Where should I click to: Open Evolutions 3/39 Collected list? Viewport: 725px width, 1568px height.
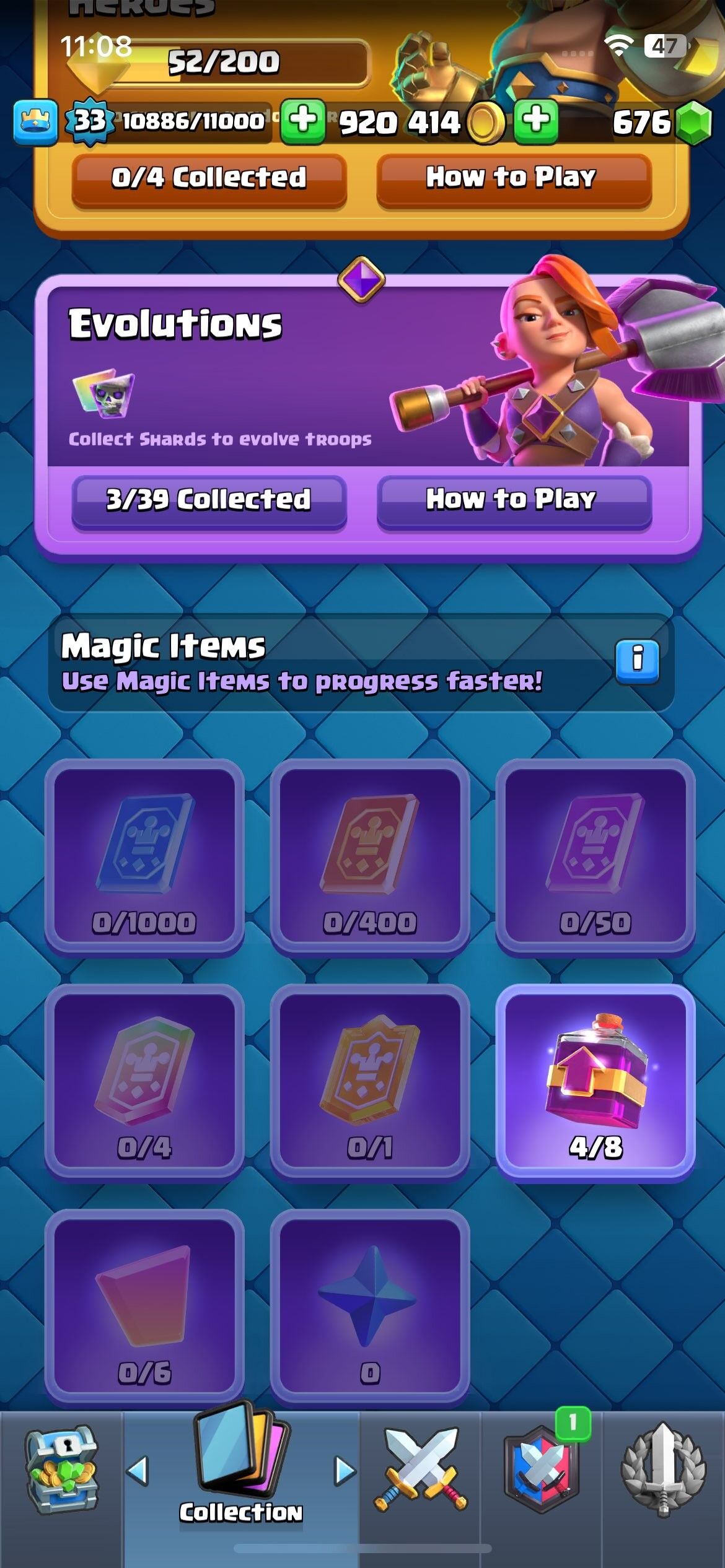209,500
